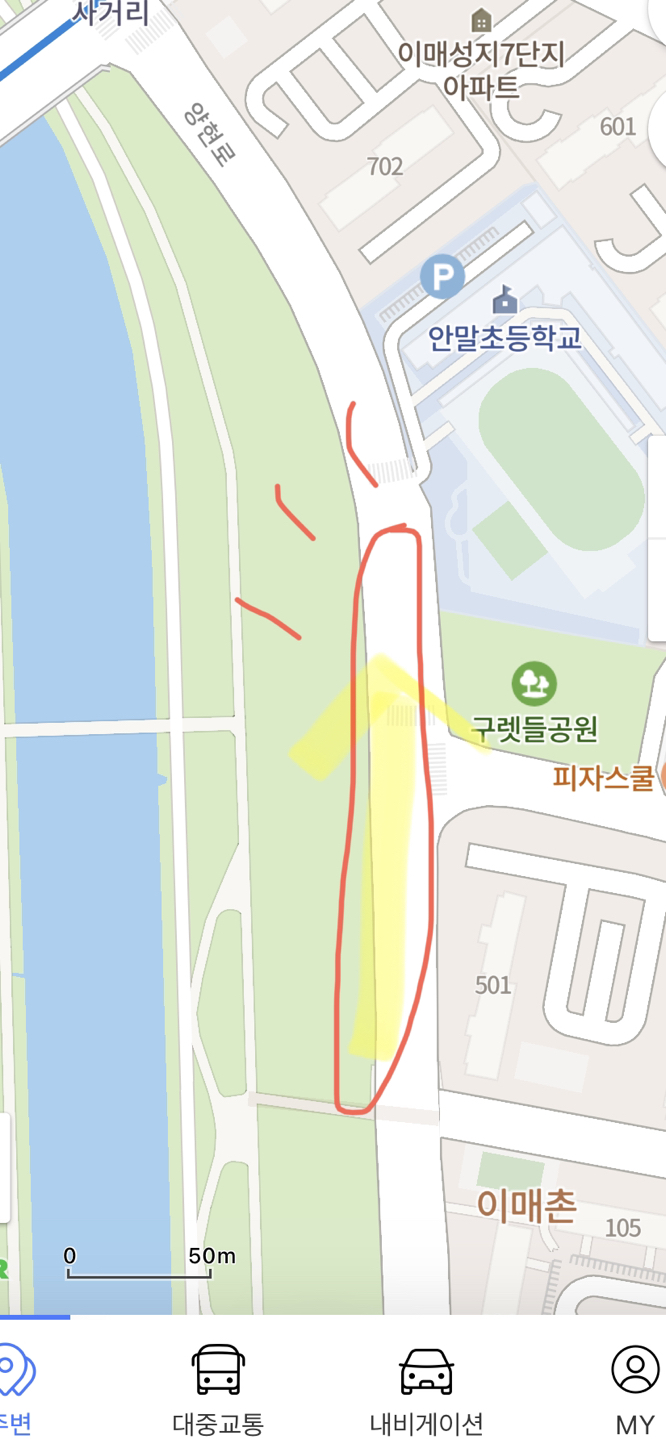Viewport: 666px width, 1440px height.
Task: Open the 구렛들공원 park marker
Action: [x=534, y=684]
